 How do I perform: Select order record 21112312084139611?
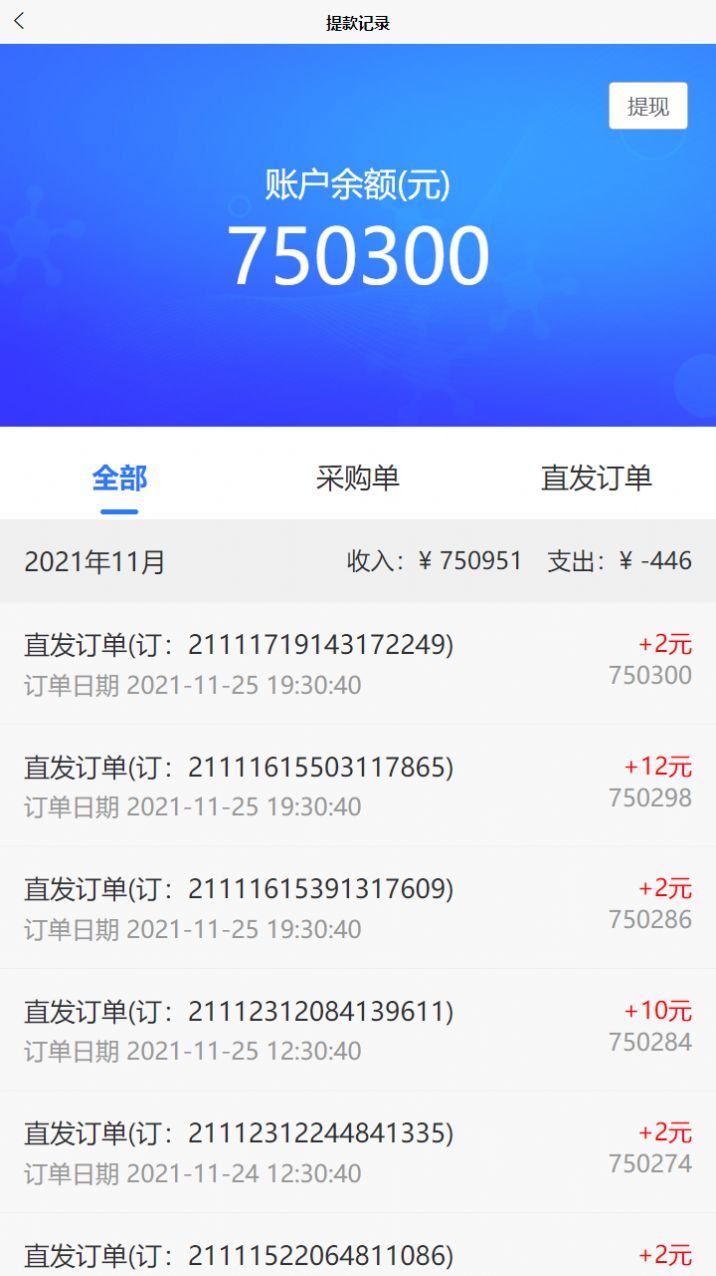(358, 1030)
